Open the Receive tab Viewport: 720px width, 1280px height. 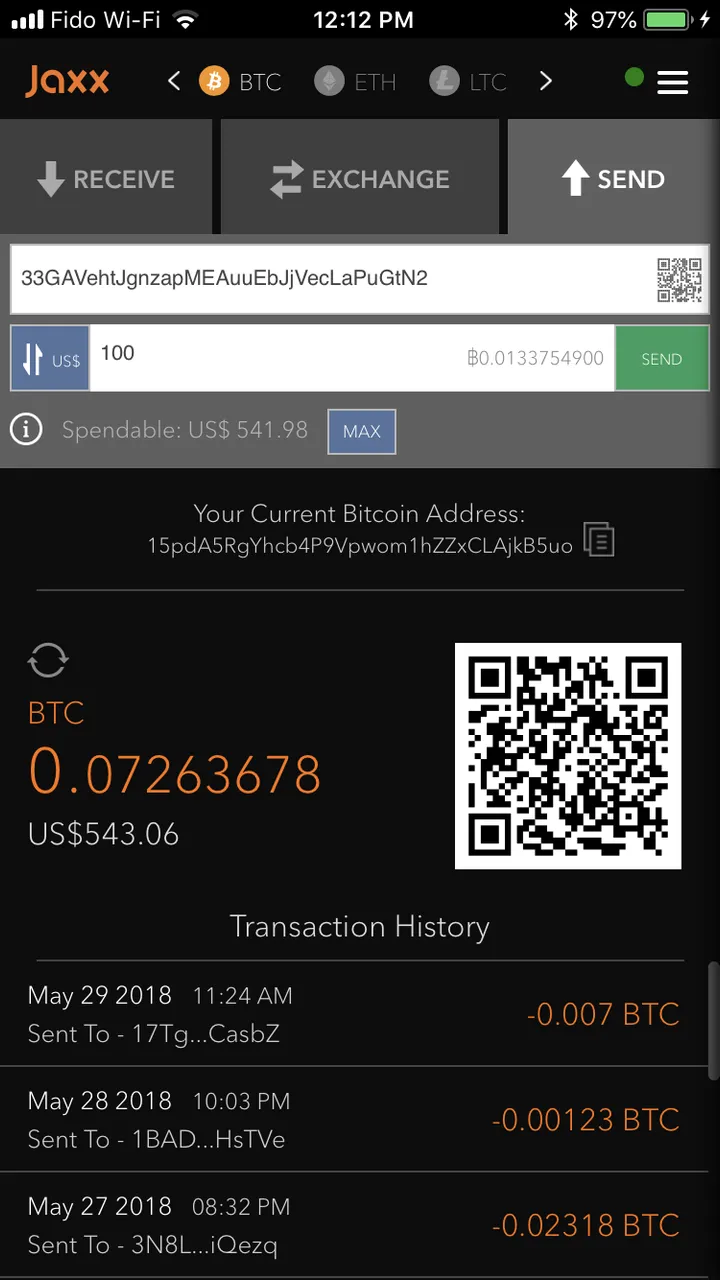point(105,179)
